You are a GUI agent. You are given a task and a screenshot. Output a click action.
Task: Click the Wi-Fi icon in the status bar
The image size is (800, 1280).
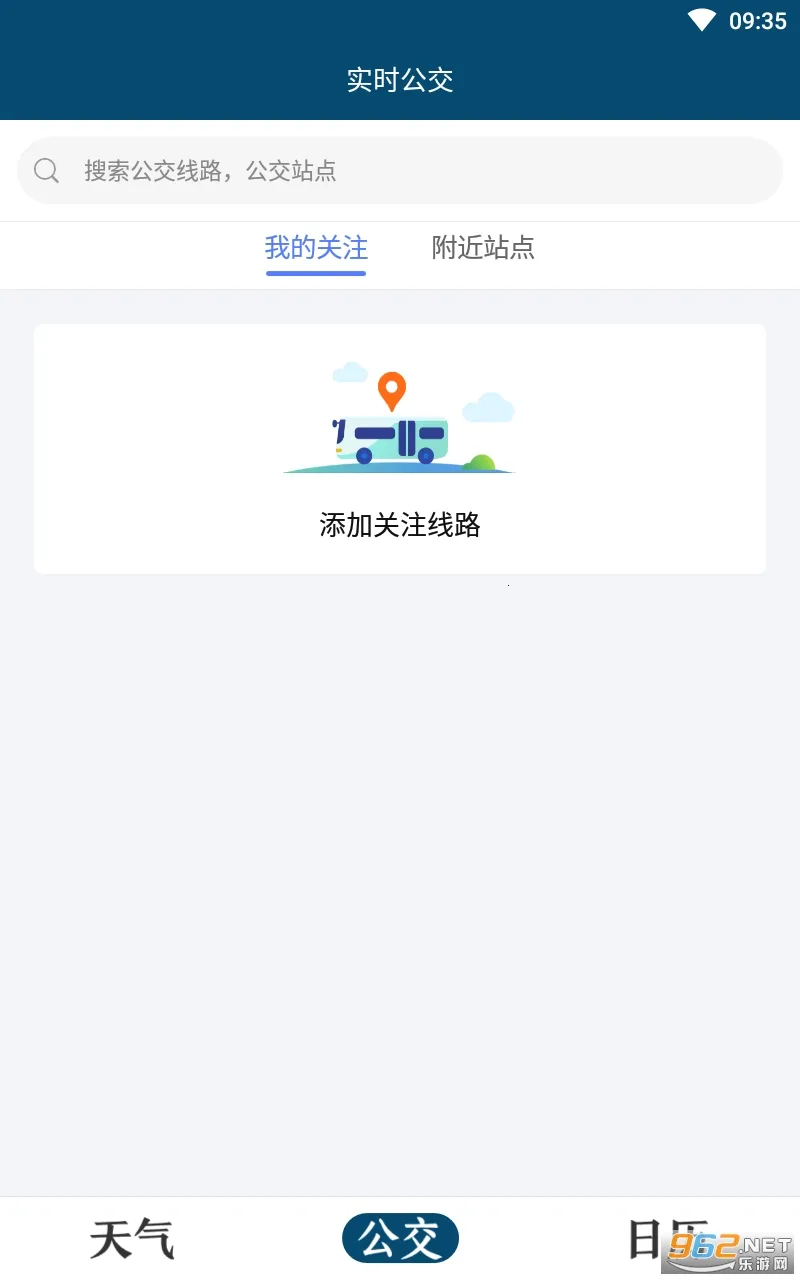[703, 20]
